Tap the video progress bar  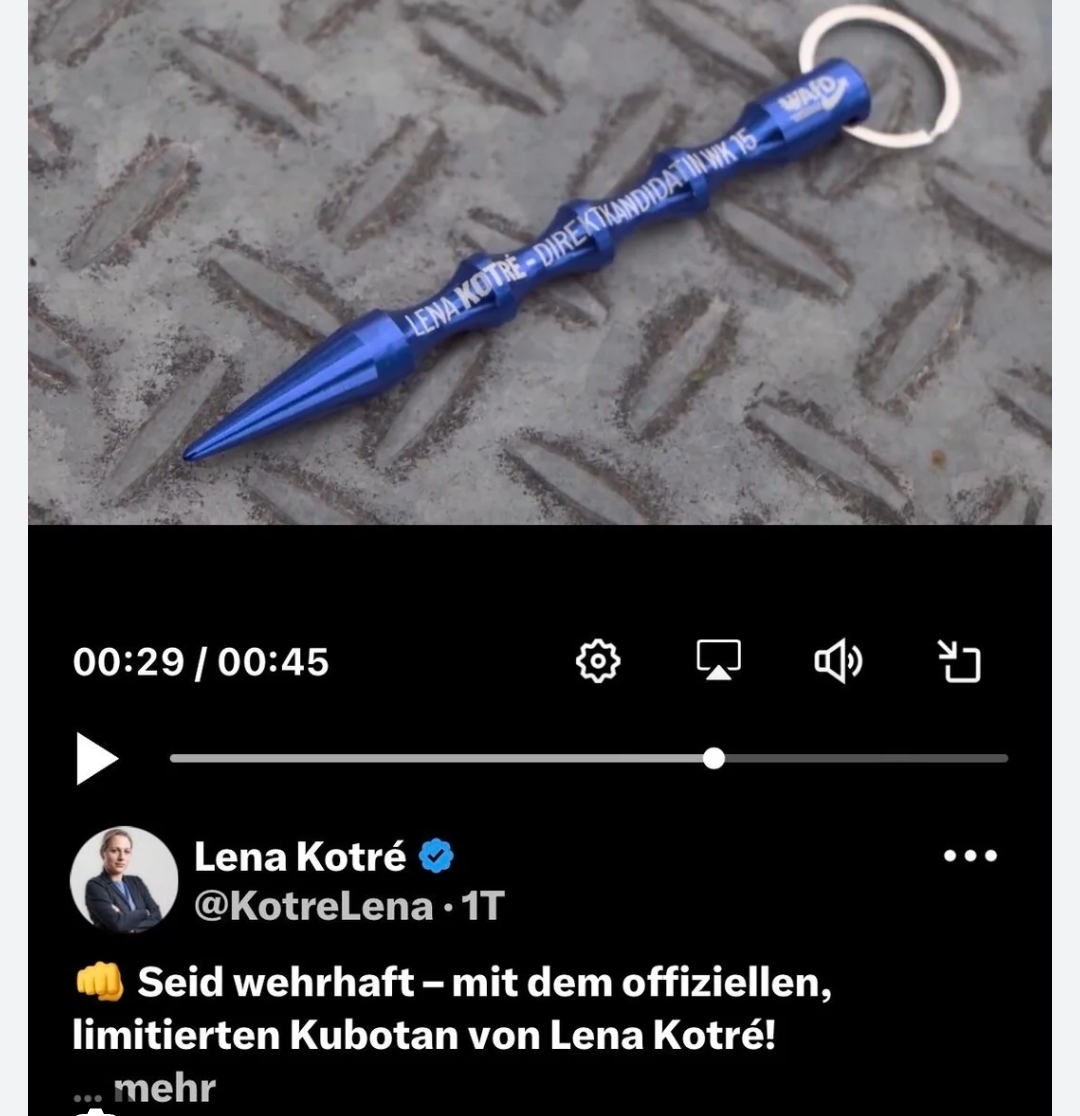(x=588, y=759)
